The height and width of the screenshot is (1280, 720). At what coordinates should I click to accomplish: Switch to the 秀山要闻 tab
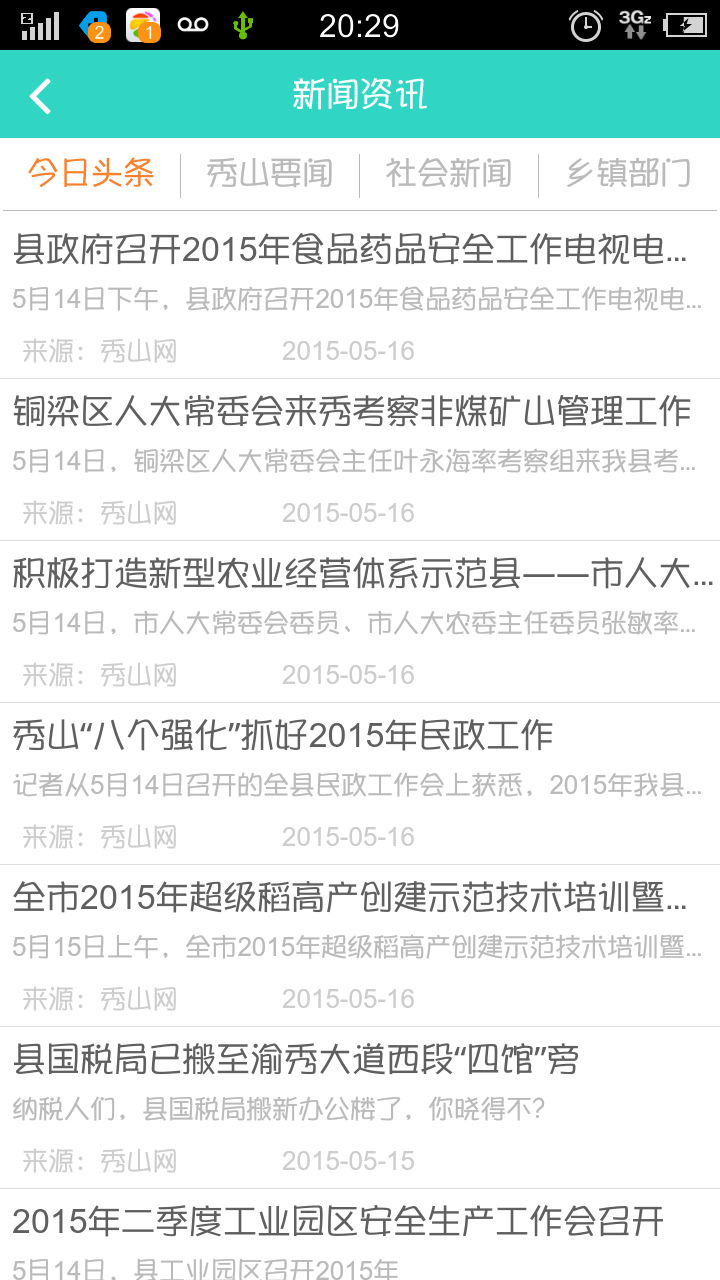pyautogui.click(x=269, y=173)
